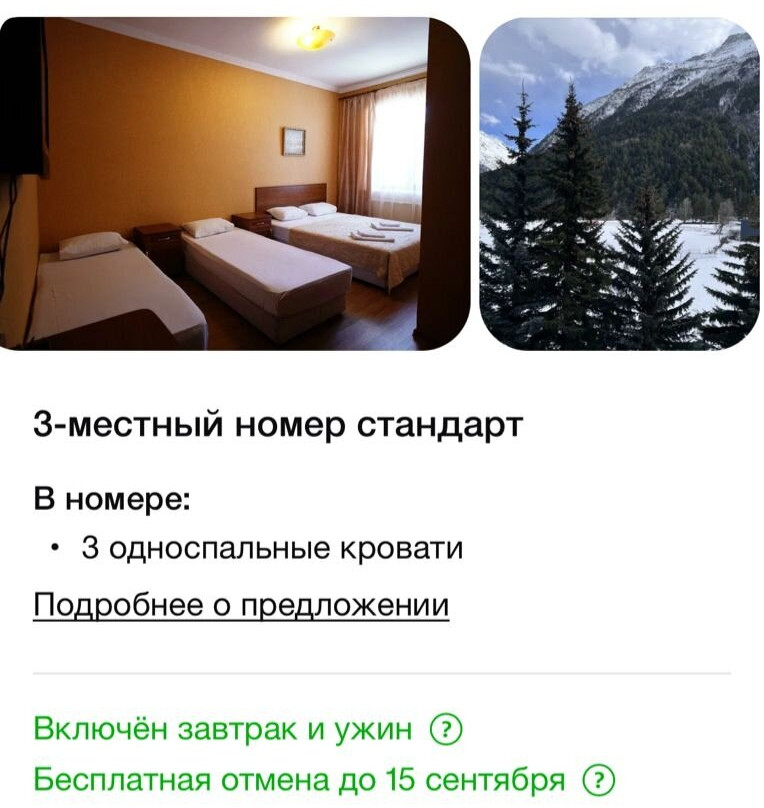Screen dimensions: 764x808
Task: View the snowy mountain landscape photo
Action: (x=620, y=185)
